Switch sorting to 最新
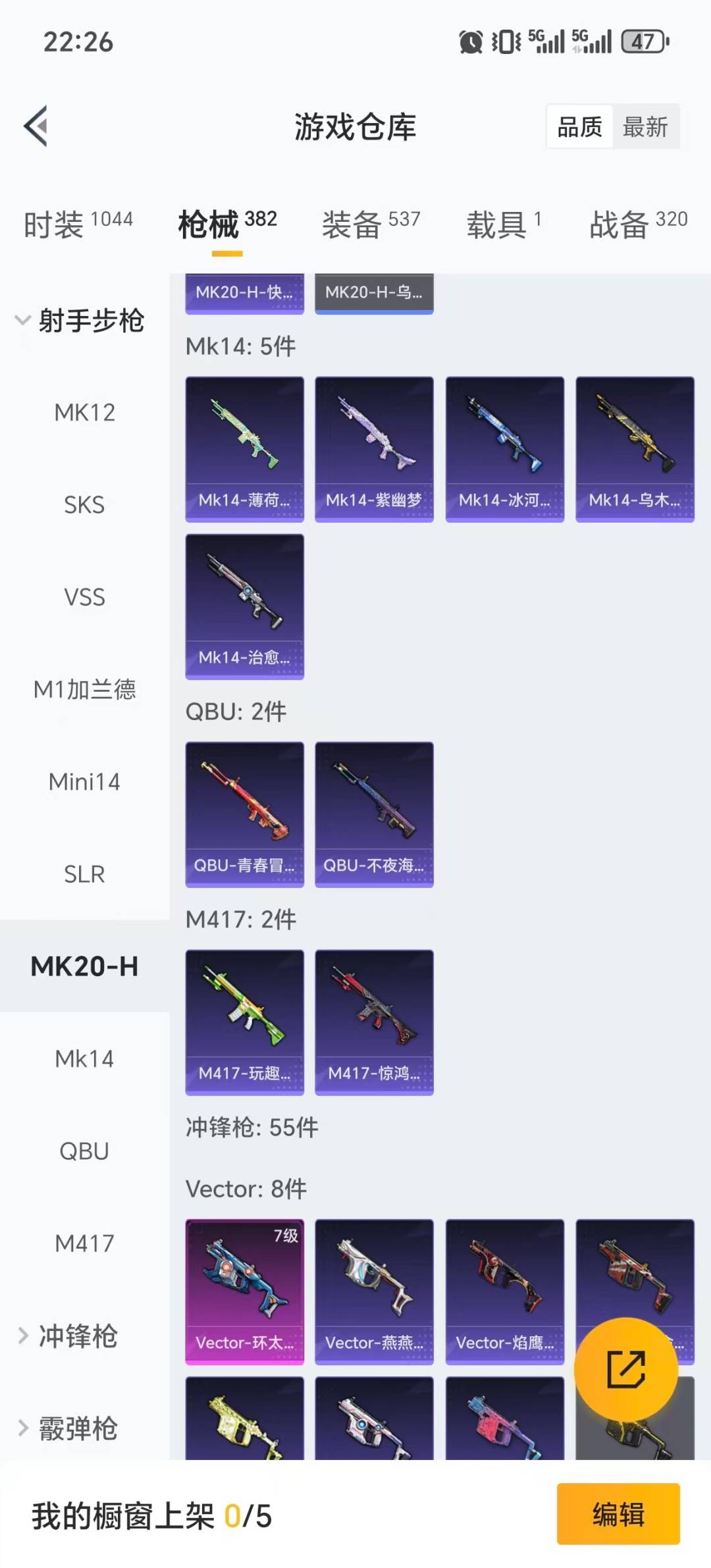This screenshot has width=711, height=1568. click(x=646, y=126)
